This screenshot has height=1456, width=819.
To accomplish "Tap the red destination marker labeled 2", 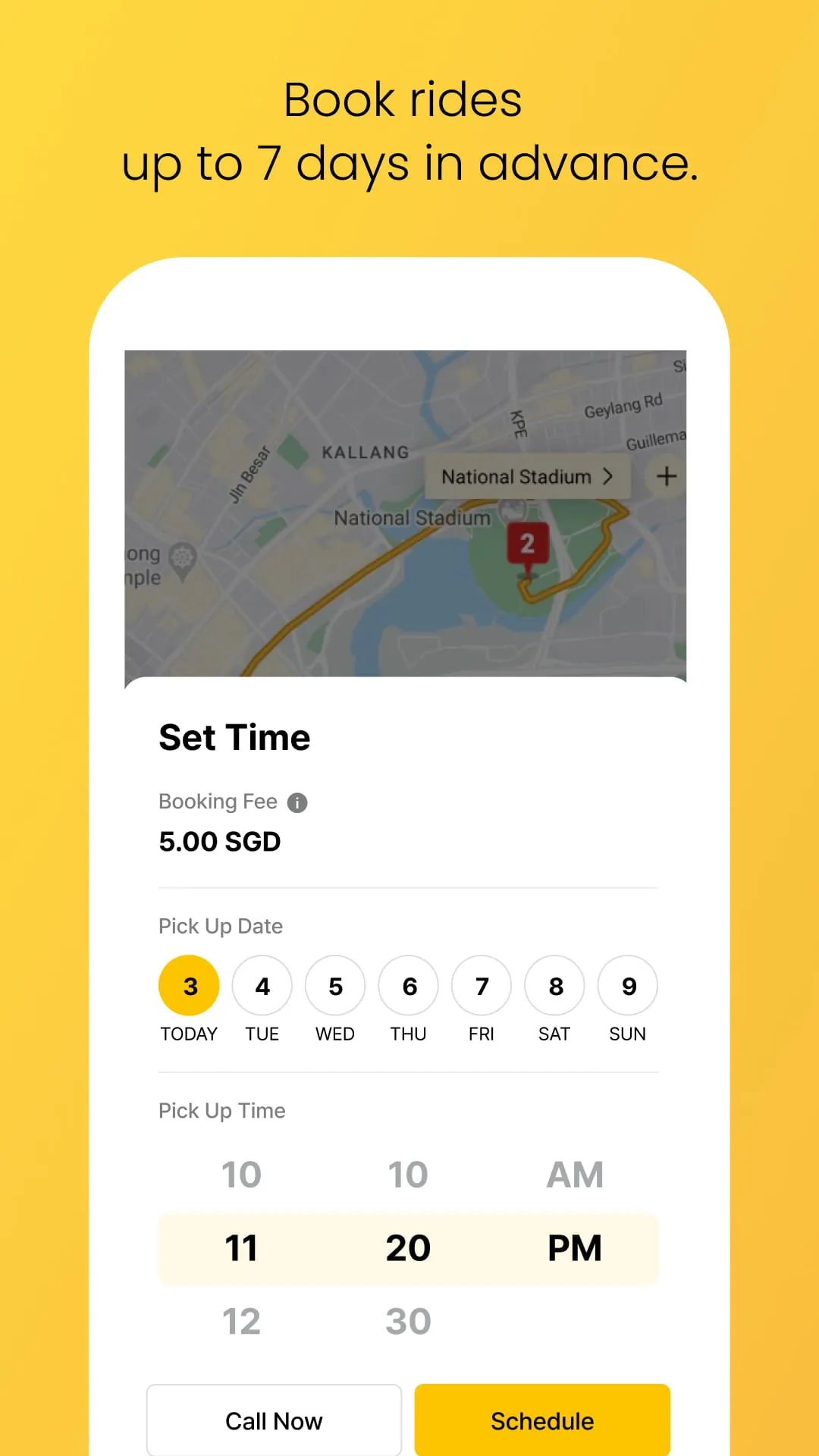I will pyautogui.click(x=528, y=542).
